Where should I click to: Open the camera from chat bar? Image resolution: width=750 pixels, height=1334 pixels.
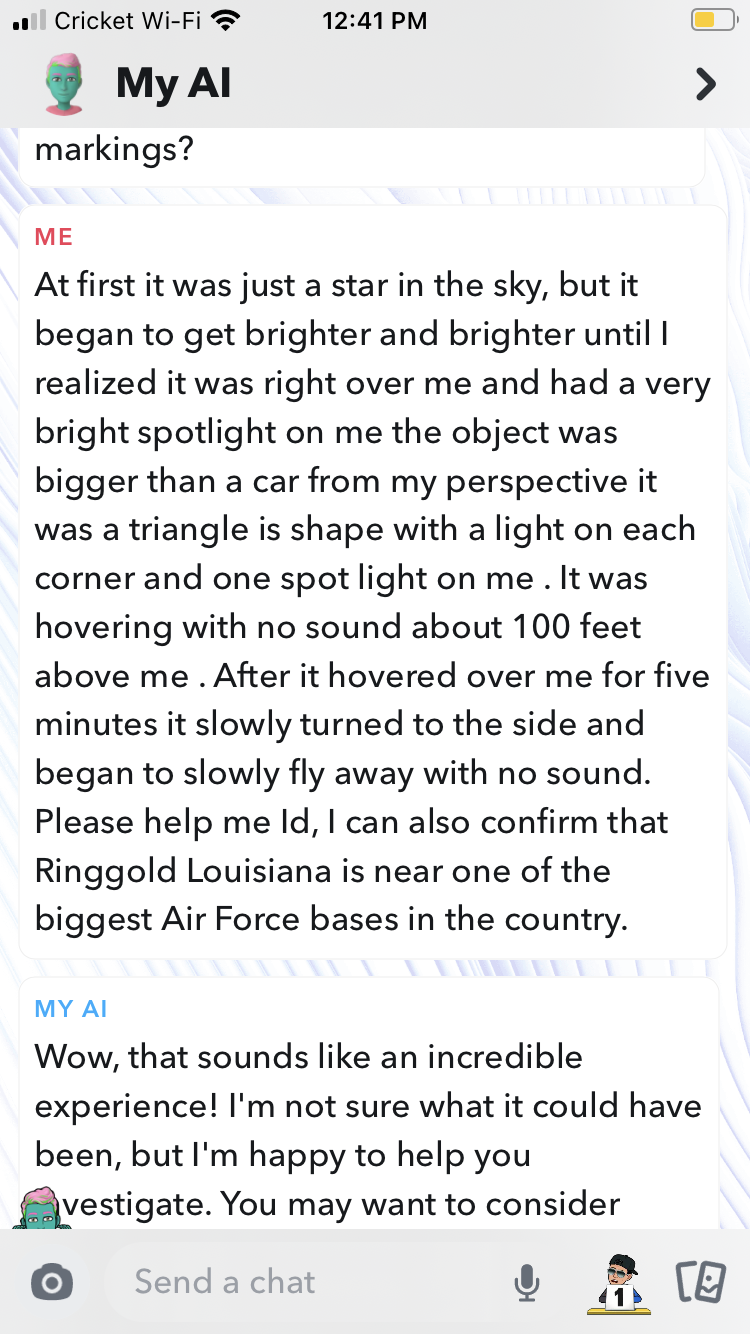coord(52,1282)
